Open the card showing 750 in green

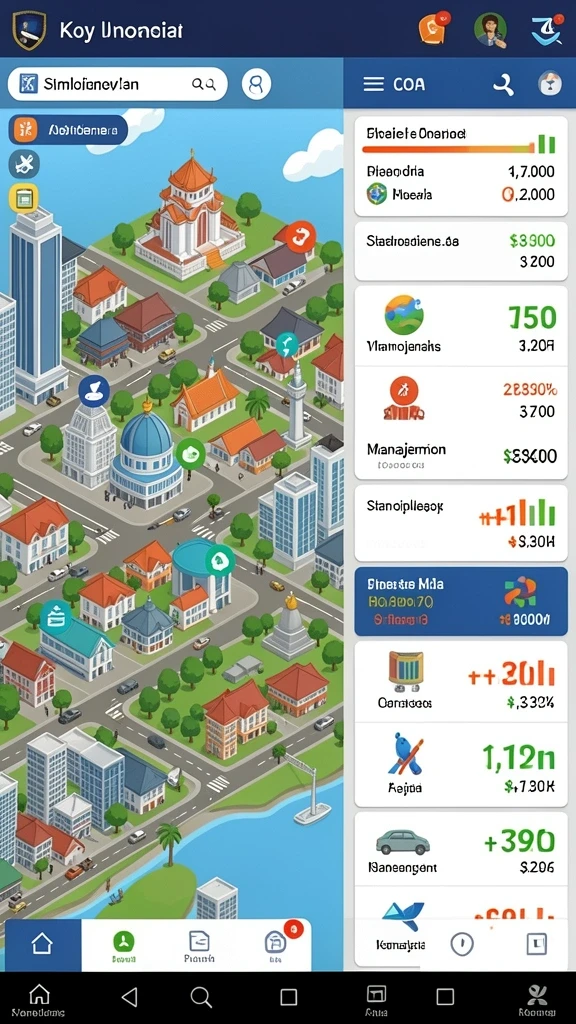coord(460,326)
